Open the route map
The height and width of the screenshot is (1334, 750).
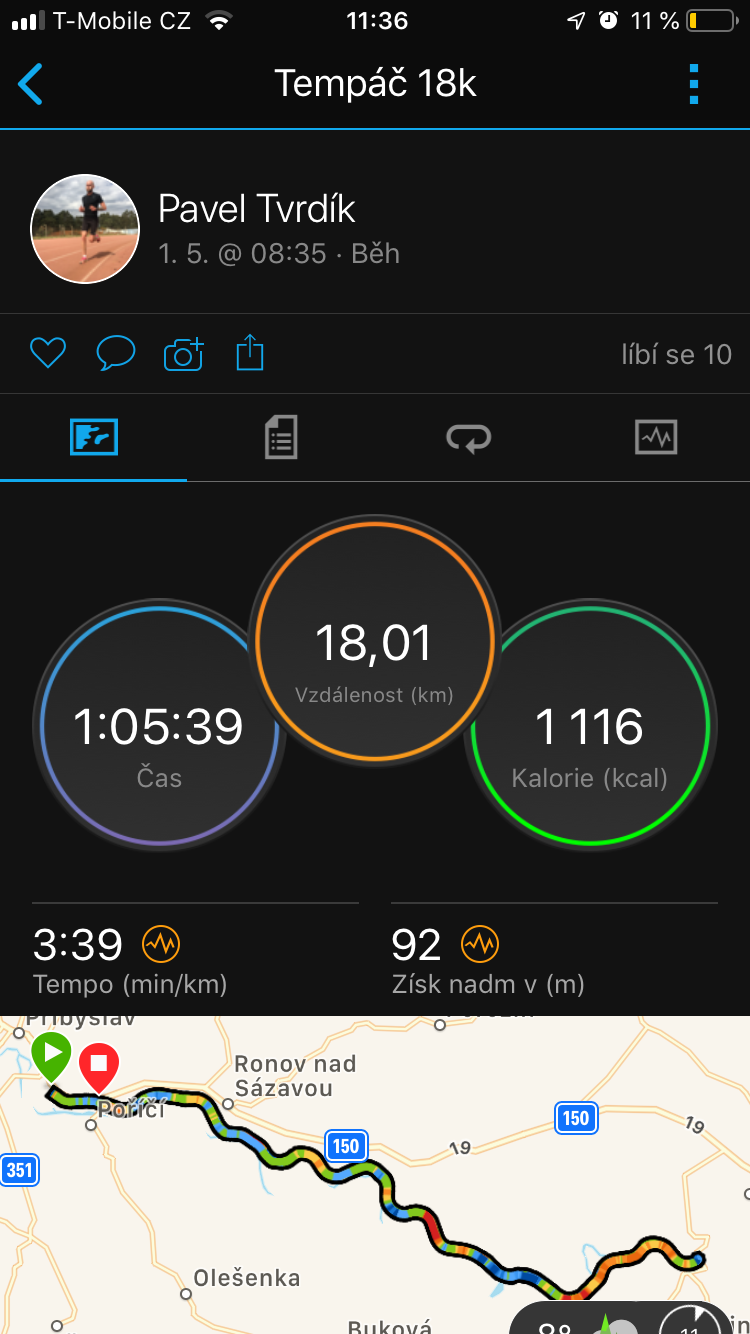[x=375, y=1175]
